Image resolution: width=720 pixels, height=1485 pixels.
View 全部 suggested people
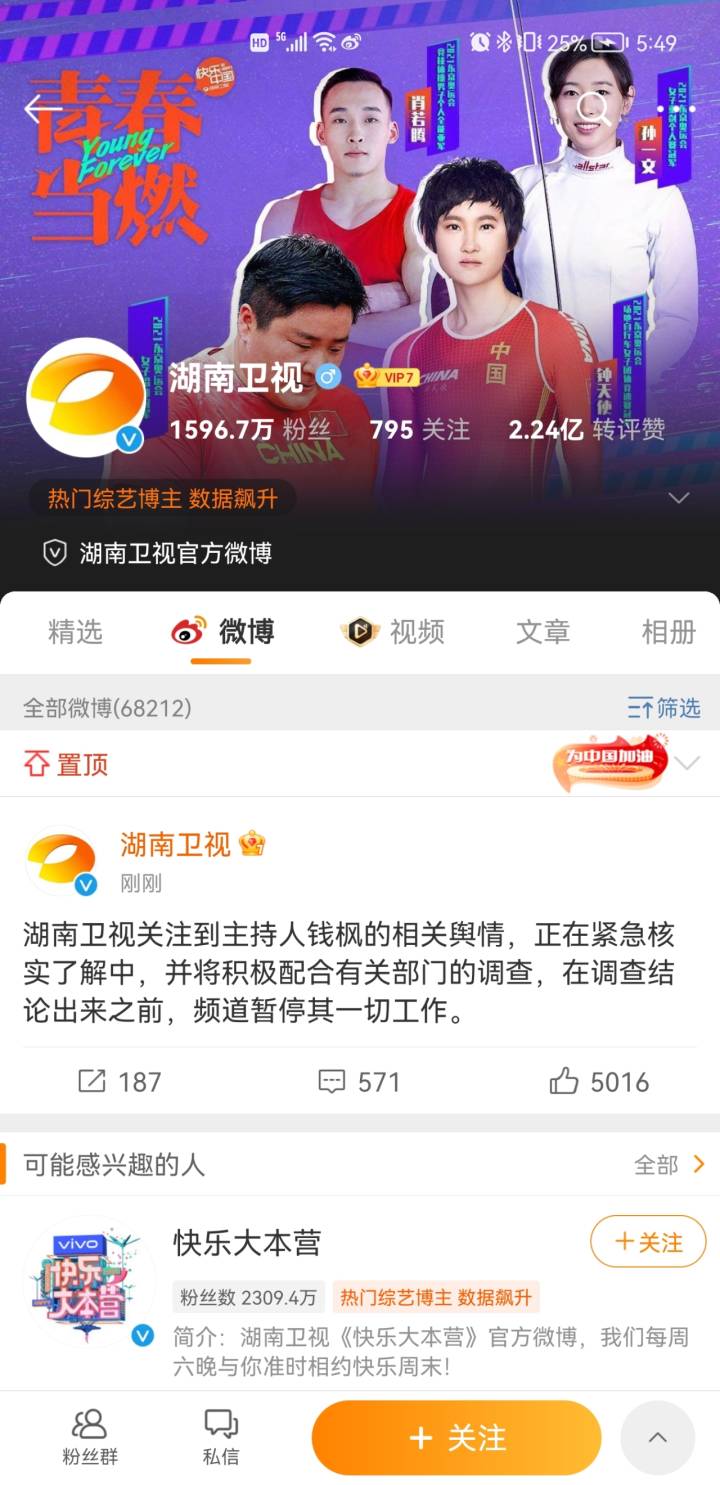(x=669, y=1164)
